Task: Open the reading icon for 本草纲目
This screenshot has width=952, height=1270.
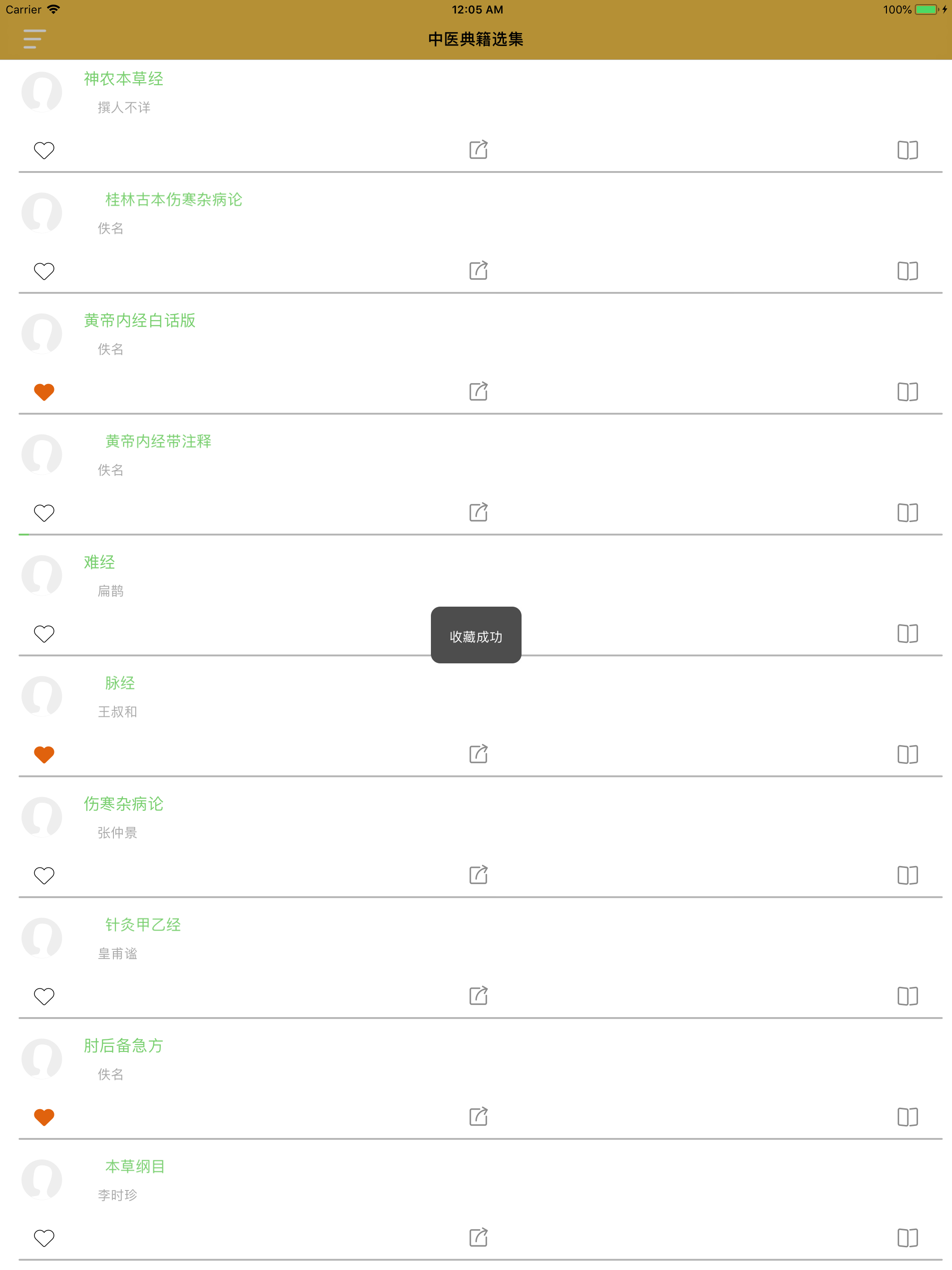Action: [908, 1237]
